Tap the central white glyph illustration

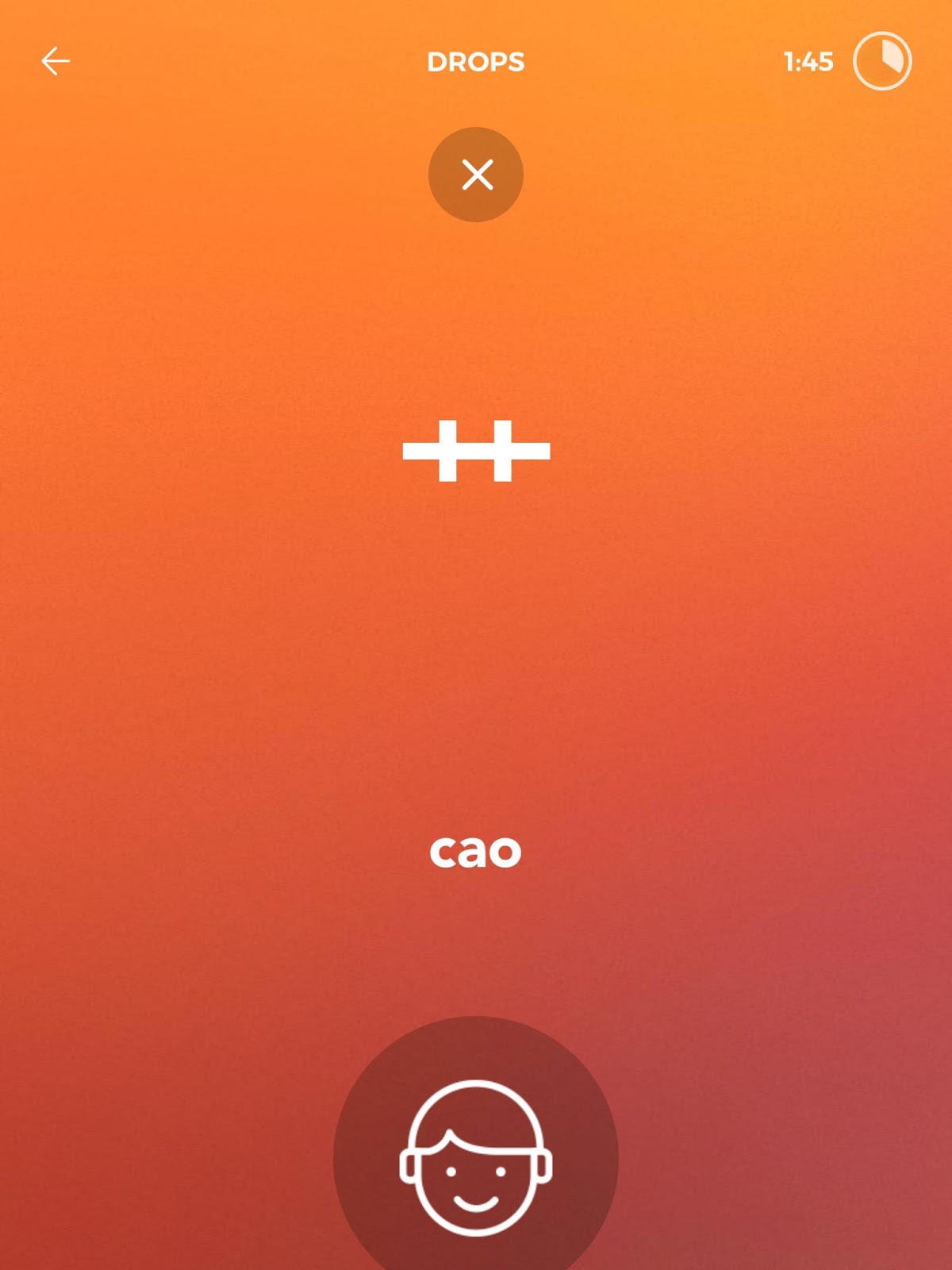(476, 452)
